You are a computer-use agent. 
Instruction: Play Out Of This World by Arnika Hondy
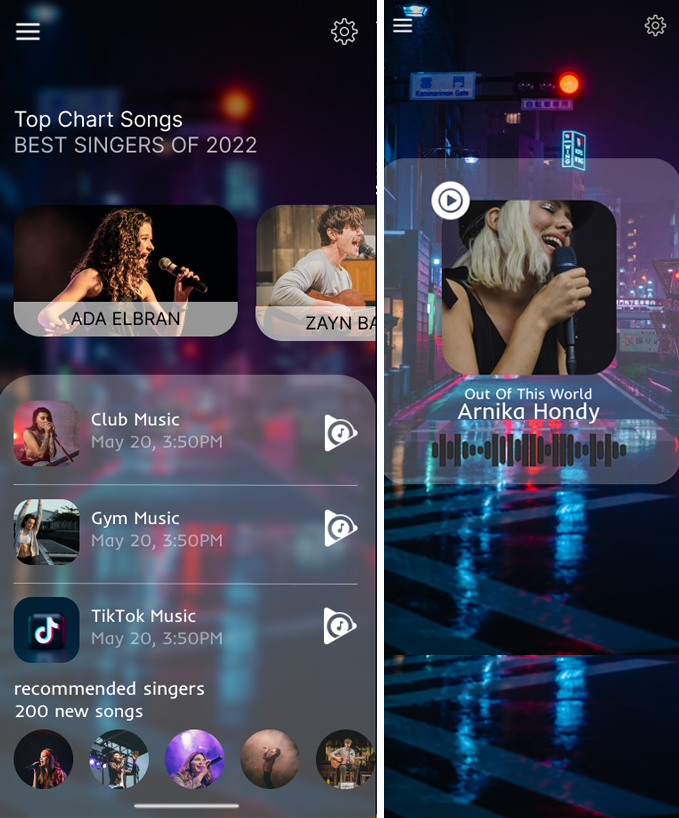[450, 201]
